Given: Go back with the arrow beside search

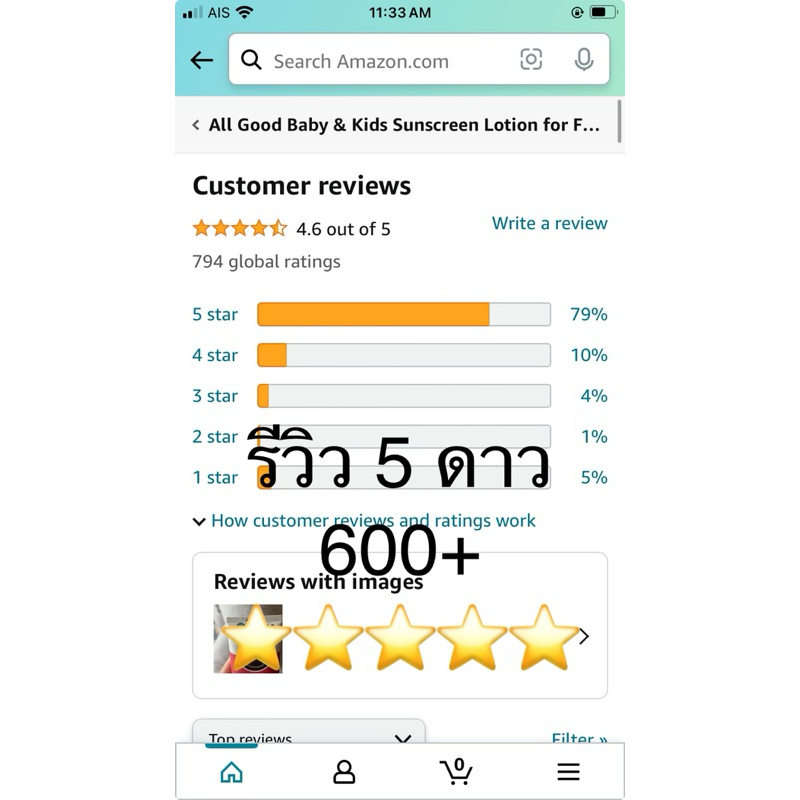Looking at the screenshot, I should click(x=202, y=60).
